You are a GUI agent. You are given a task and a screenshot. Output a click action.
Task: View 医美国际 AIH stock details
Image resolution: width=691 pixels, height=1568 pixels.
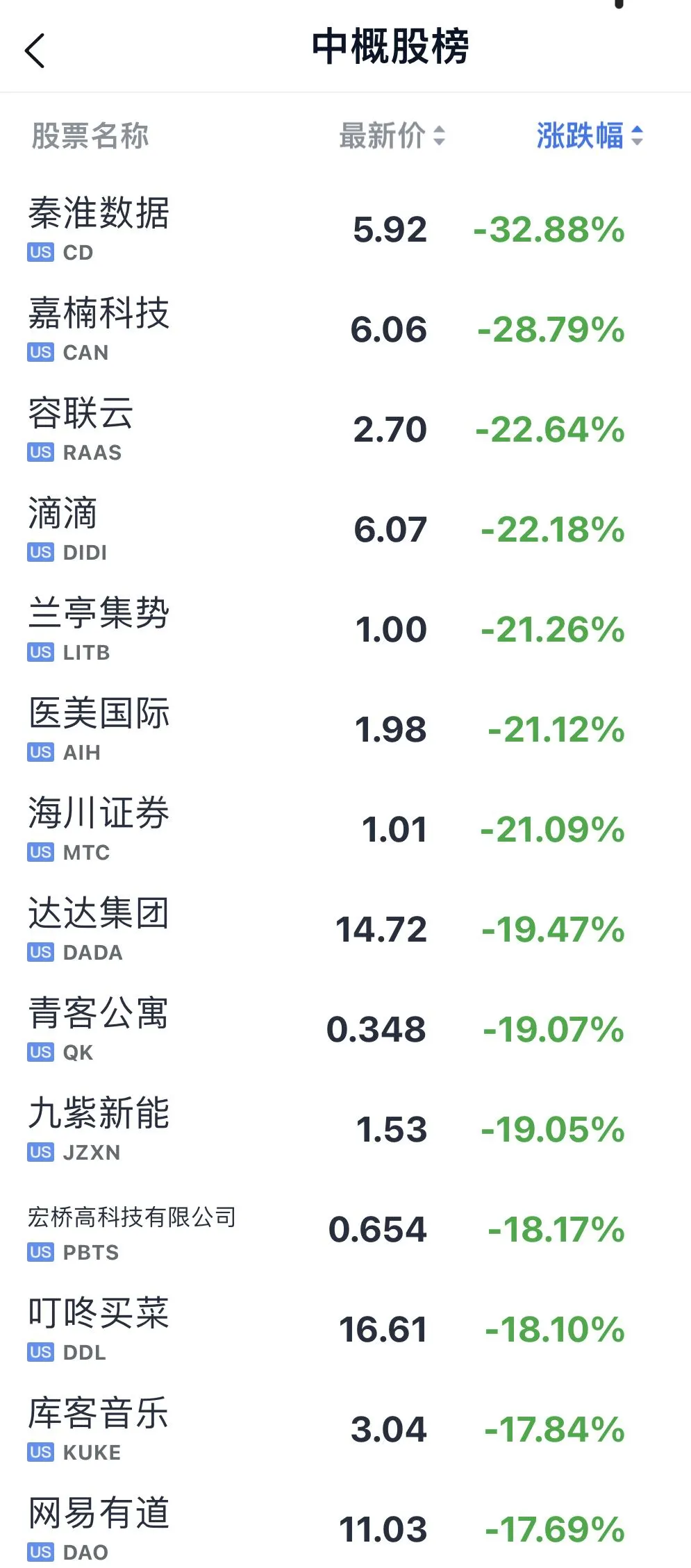pos(345,730)
